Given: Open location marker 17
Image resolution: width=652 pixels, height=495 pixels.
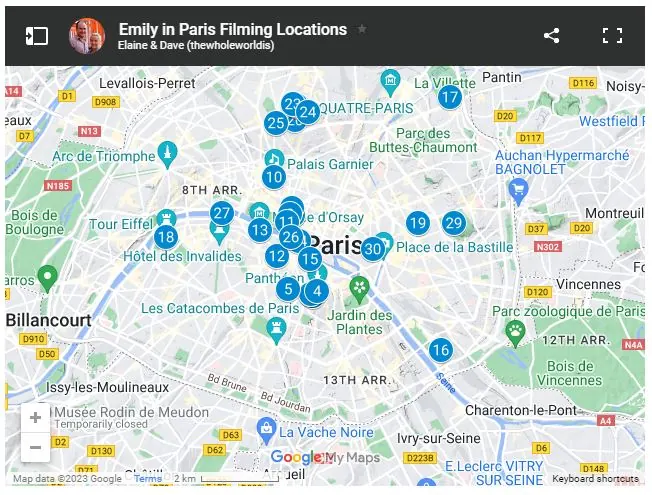Looking at the screenshot, I should (x=450, y=97).
